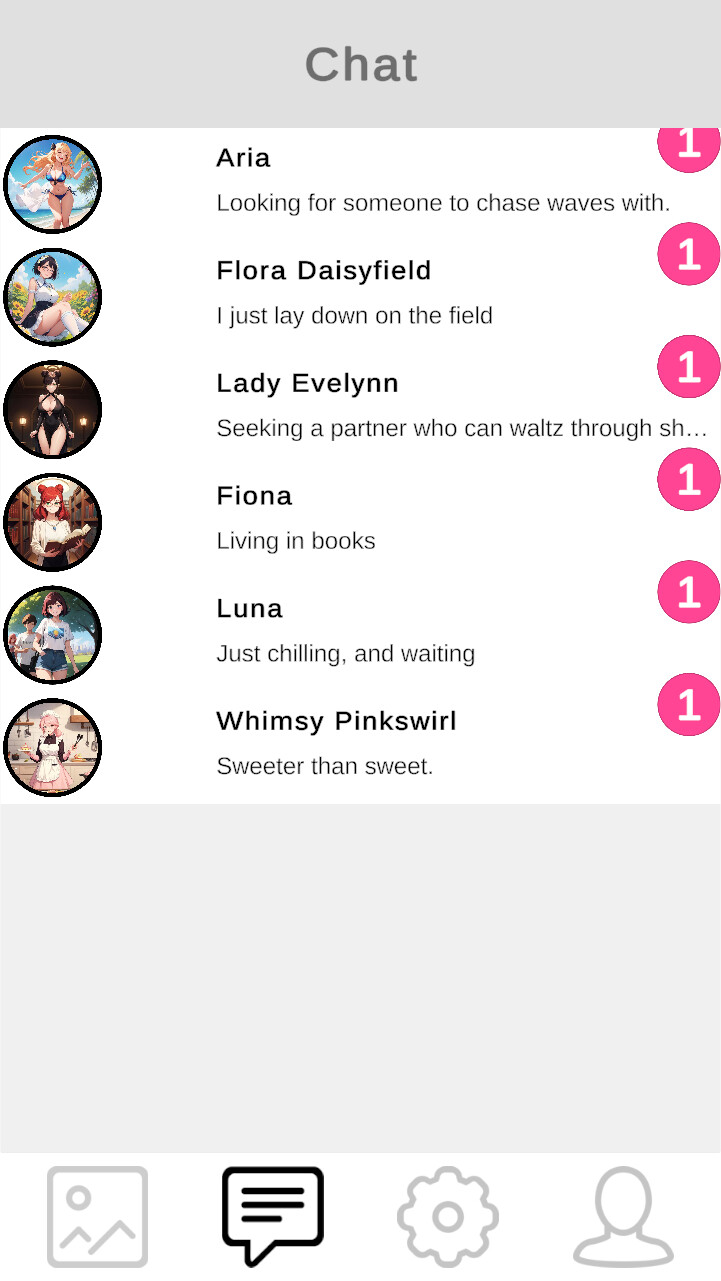Tap Aria's unread message badge

(x=689, y=147)
